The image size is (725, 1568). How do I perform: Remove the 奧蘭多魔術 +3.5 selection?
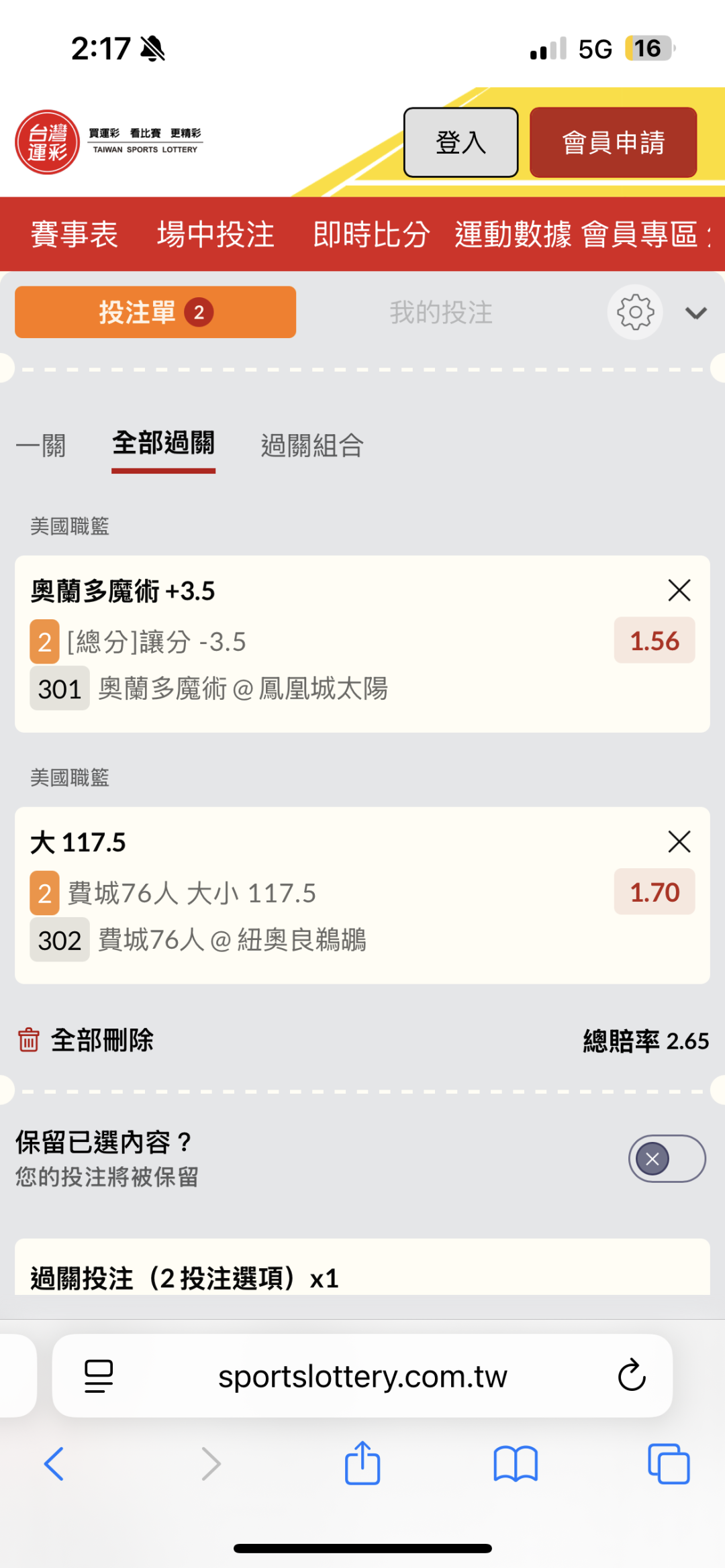click(x=679, y=590)
